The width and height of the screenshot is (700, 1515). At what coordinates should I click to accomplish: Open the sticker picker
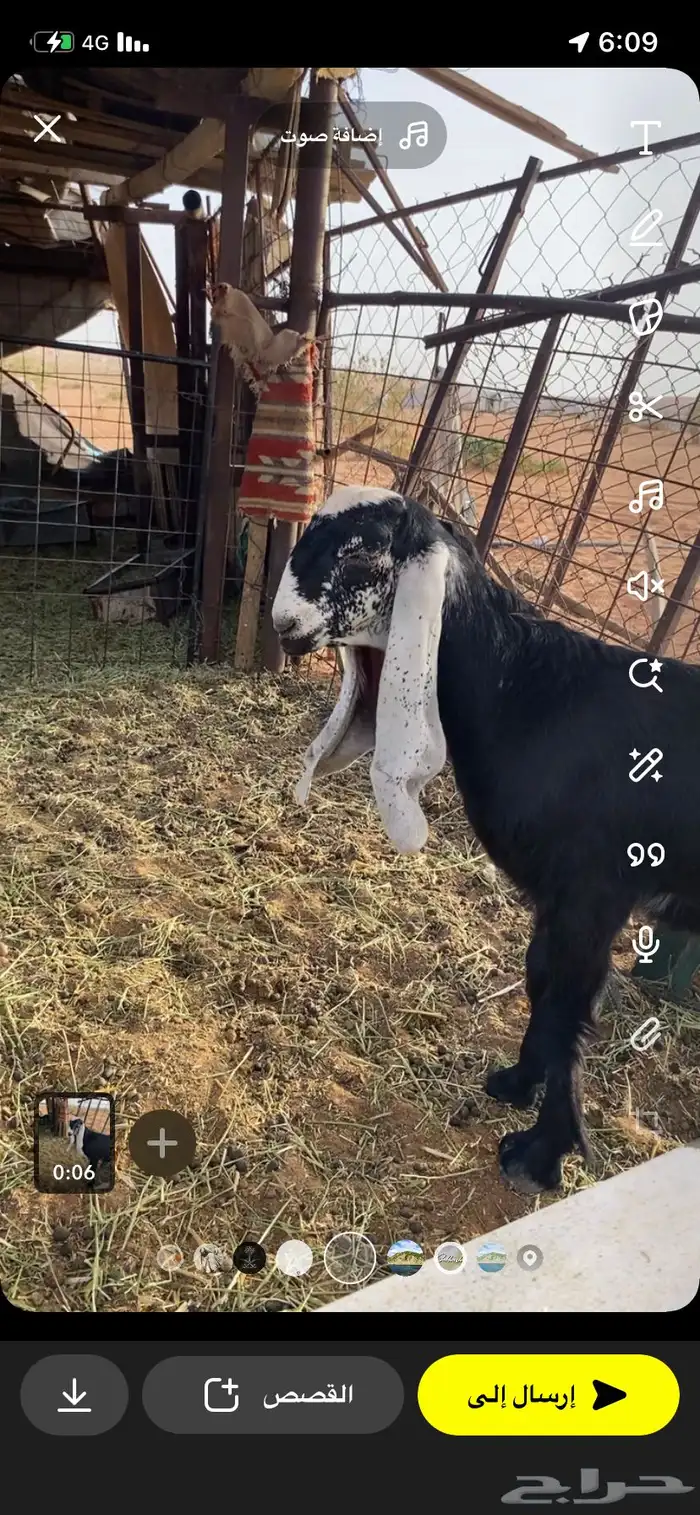pos(646,318)
